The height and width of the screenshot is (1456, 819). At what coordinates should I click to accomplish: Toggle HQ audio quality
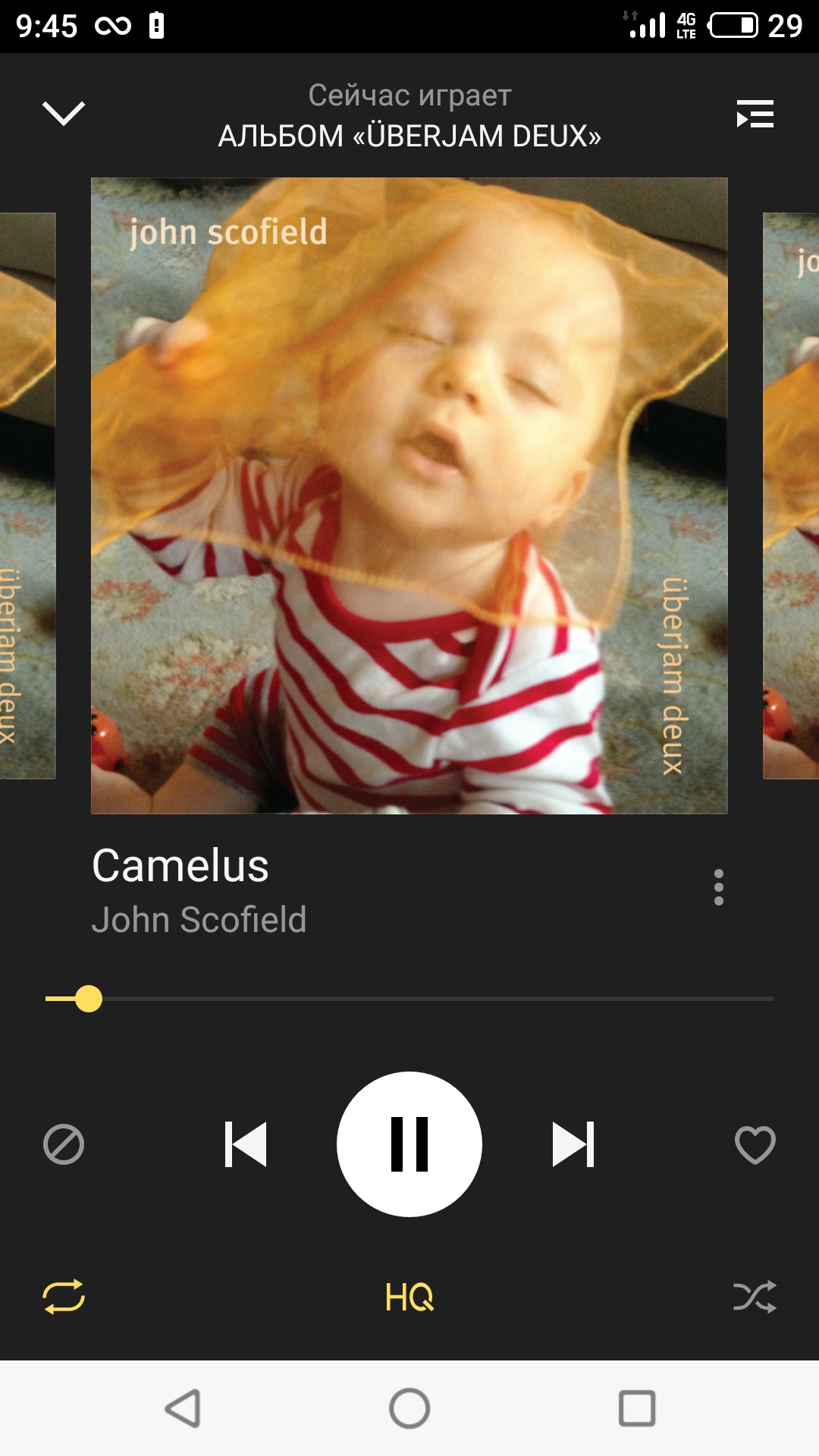pyautogui.click(x=409, y=1297)
